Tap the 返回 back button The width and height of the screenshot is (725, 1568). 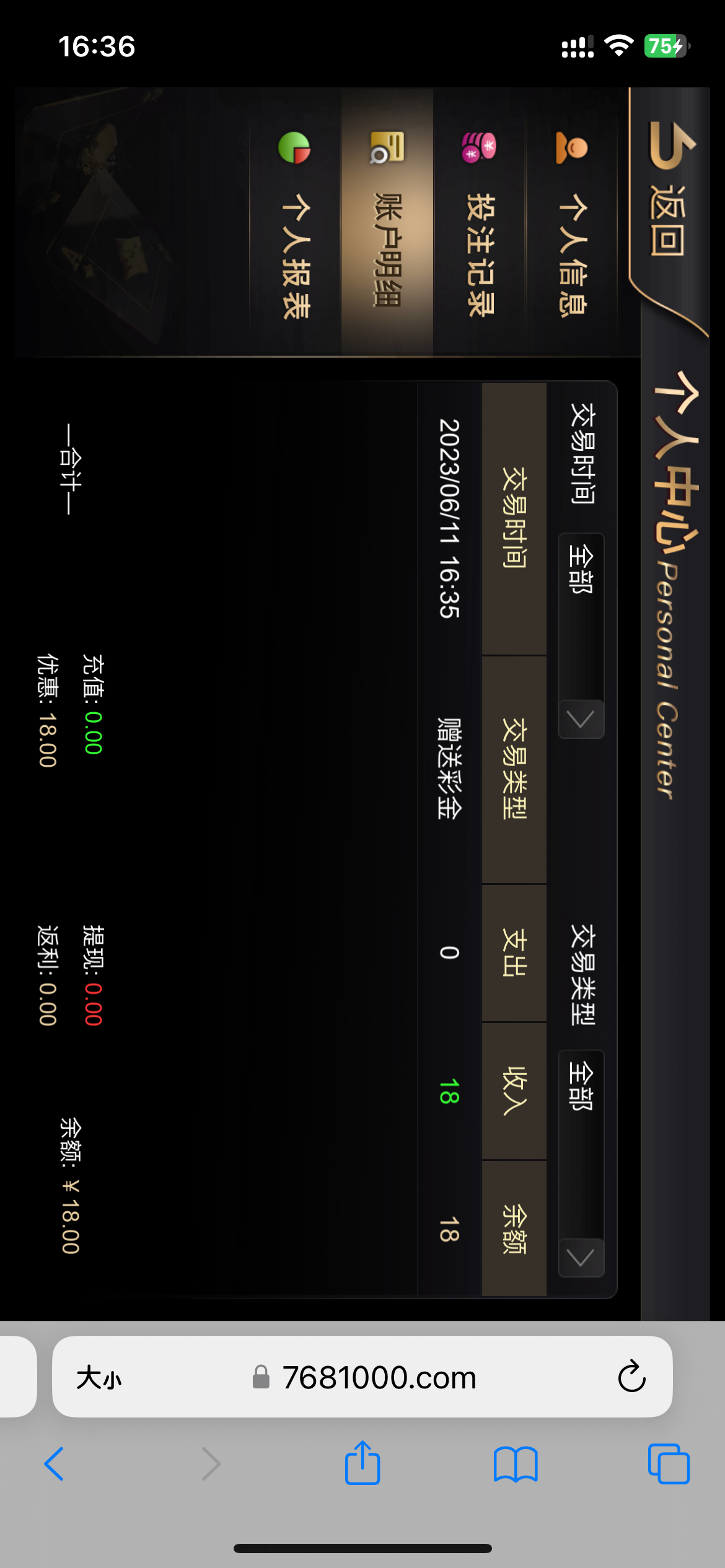668,192
